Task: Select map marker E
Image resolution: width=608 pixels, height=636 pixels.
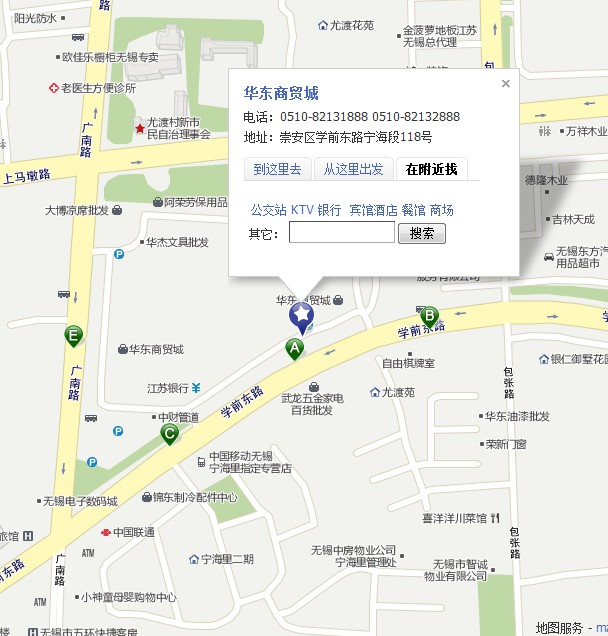Action: tap(73, 336)
